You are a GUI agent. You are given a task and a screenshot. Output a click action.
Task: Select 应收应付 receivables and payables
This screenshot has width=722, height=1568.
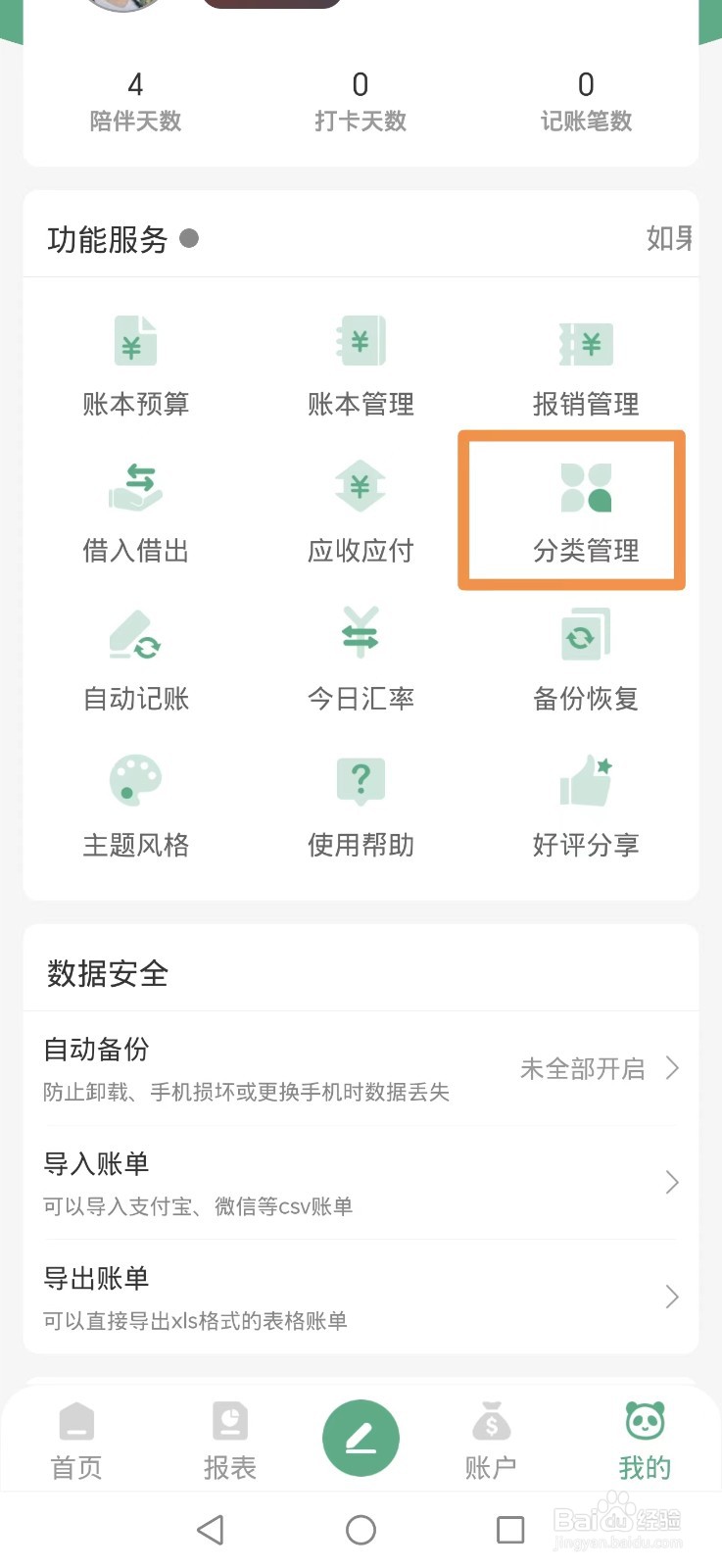pos(360,510)
